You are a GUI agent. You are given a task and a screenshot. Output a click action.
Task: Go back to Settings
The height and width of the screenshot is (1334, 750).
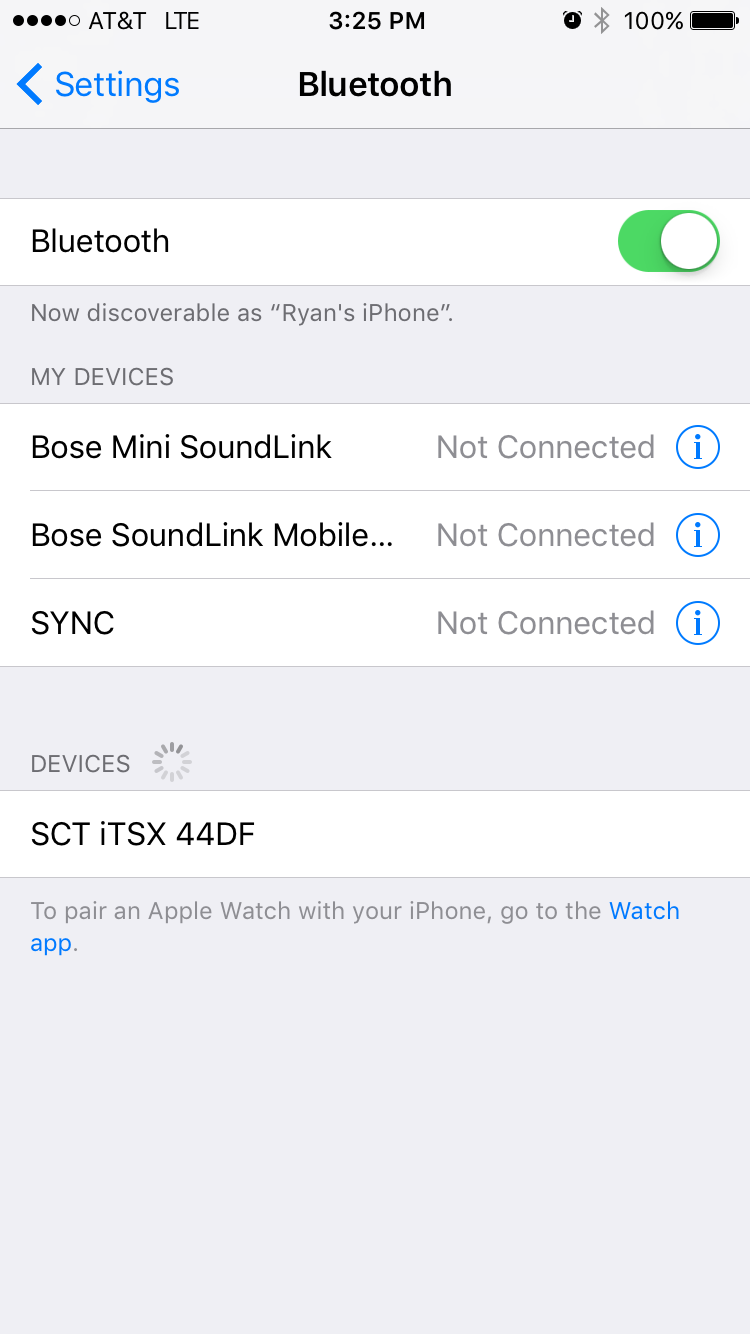pos(98,85)
